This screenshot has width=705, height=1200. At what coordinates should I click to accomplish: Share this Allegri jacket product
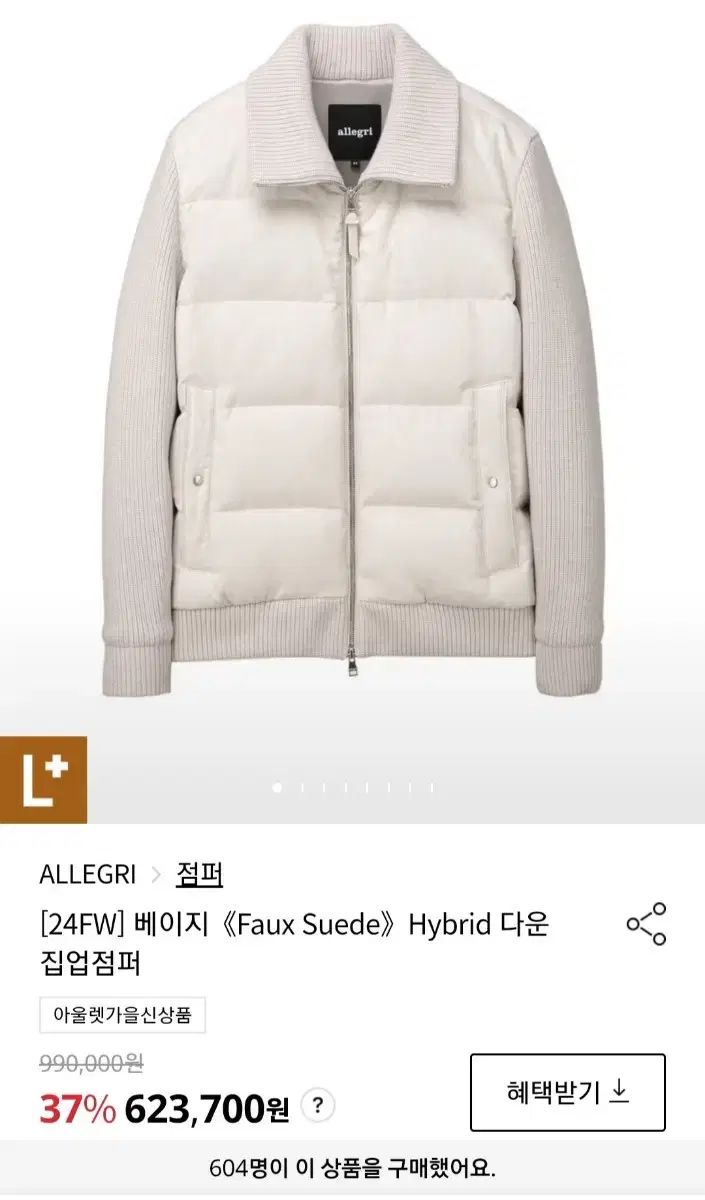pyautogui.click(x=646, y=924)
